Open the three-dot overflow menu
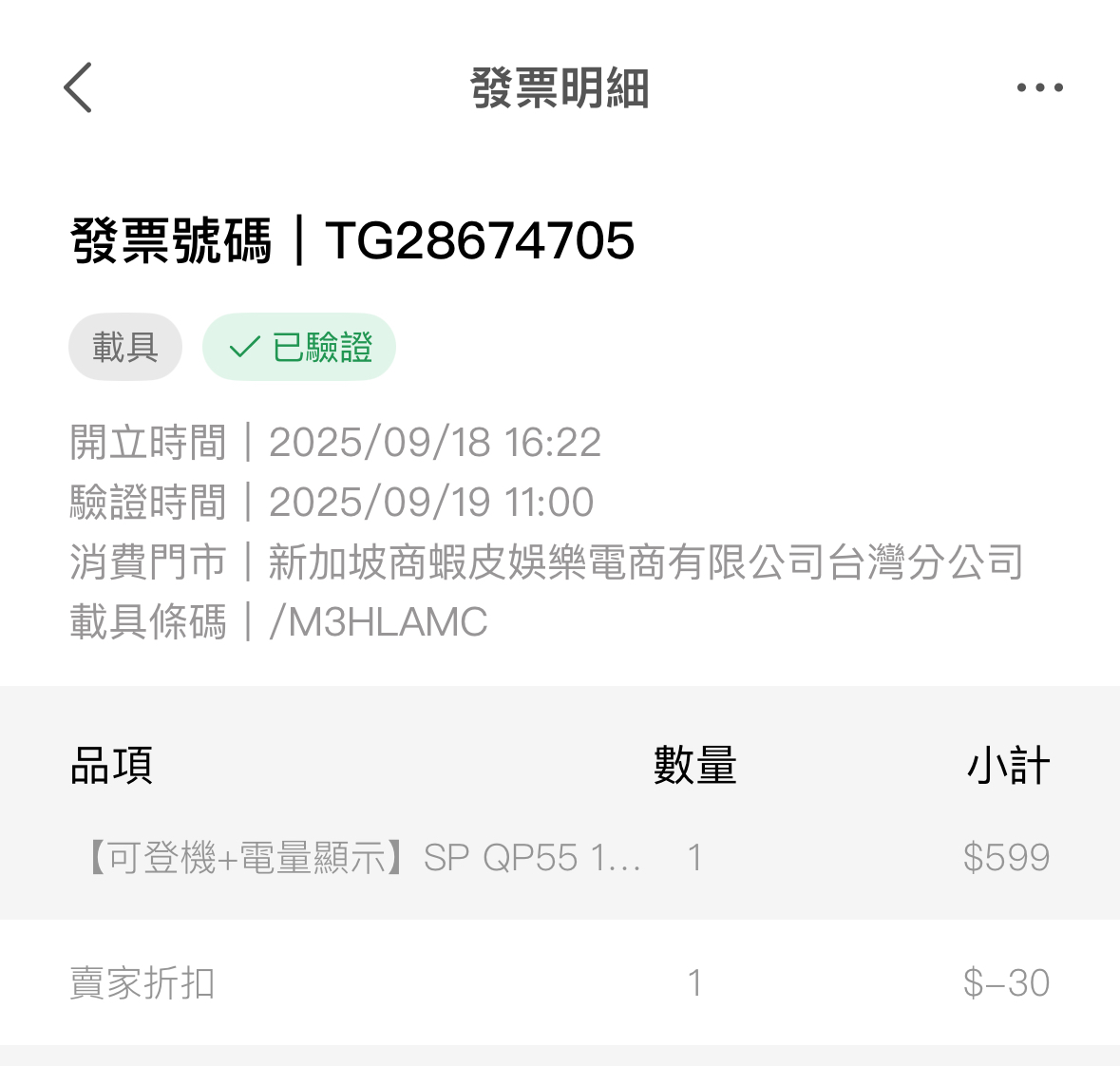Screen dimensions: 1120x1066 point(1039,87)
